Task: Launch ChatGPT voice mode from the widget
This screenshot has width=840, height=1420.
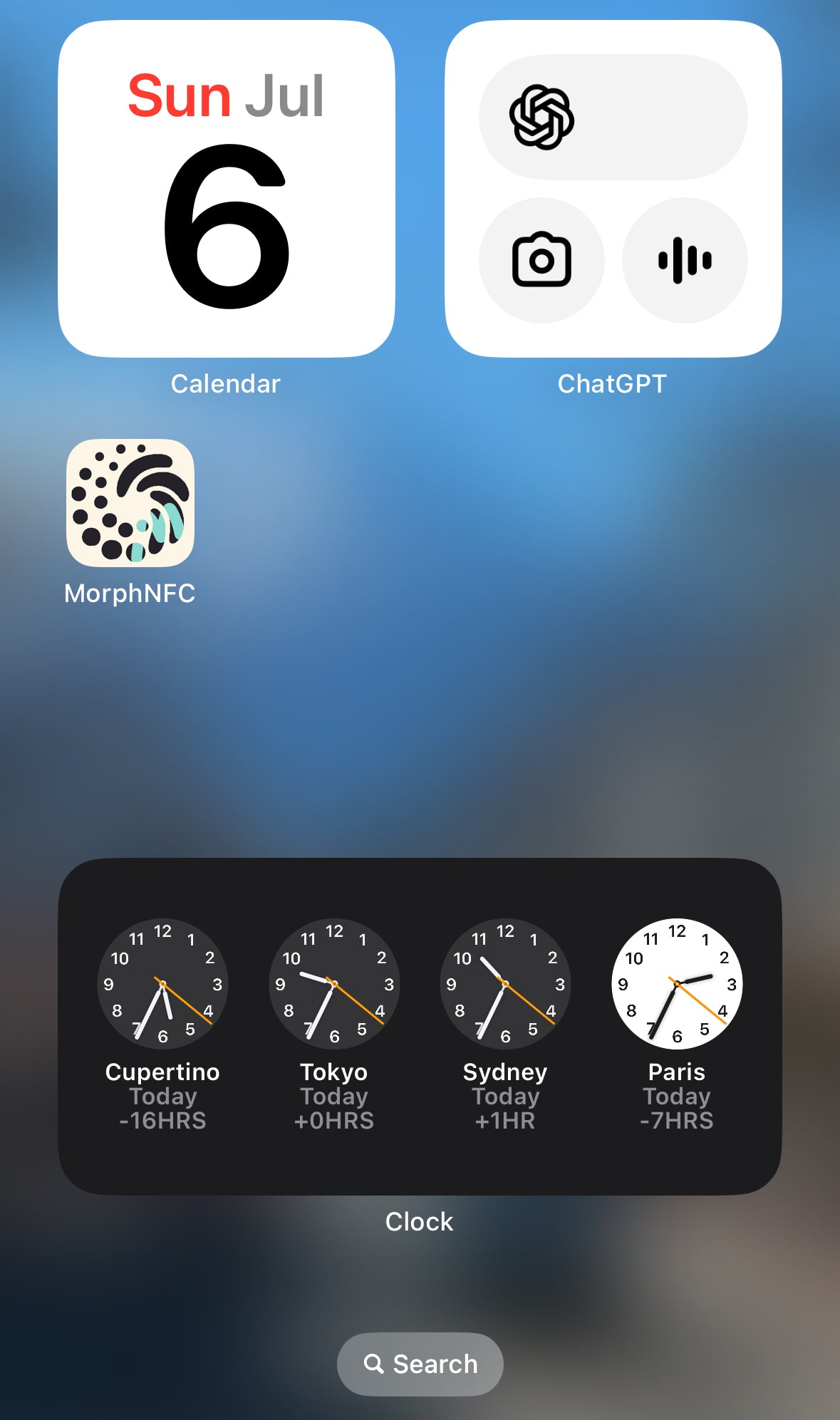Action: [685, 260]
